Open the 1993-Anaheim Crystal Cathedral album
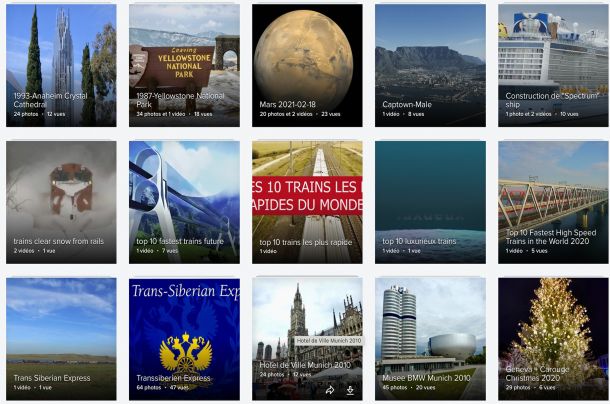This screenshot has width=610, height=404. [61, 60]
